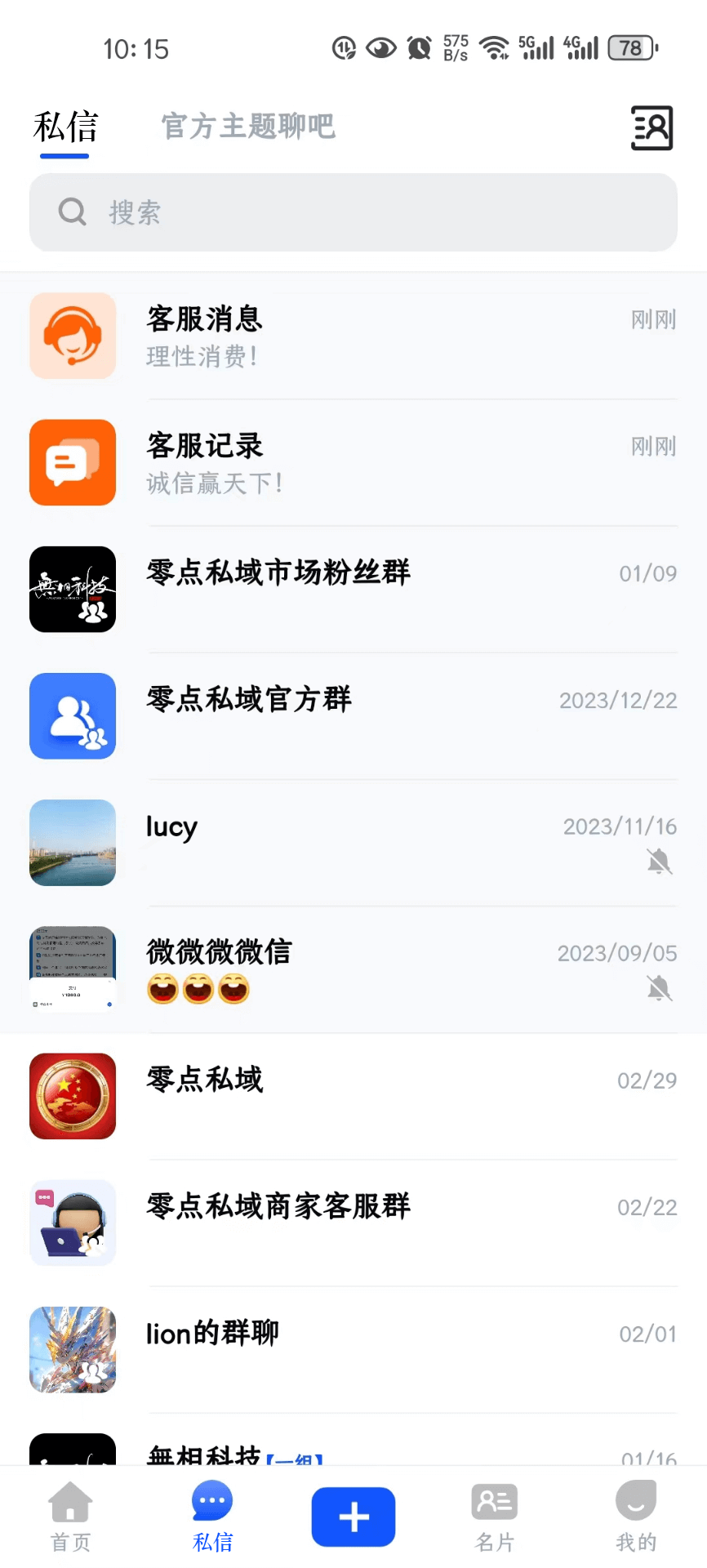Switch to the 官方主题聊吧 tab
Viewport: 707px width, 1568px height.
[x=248, y=127]
